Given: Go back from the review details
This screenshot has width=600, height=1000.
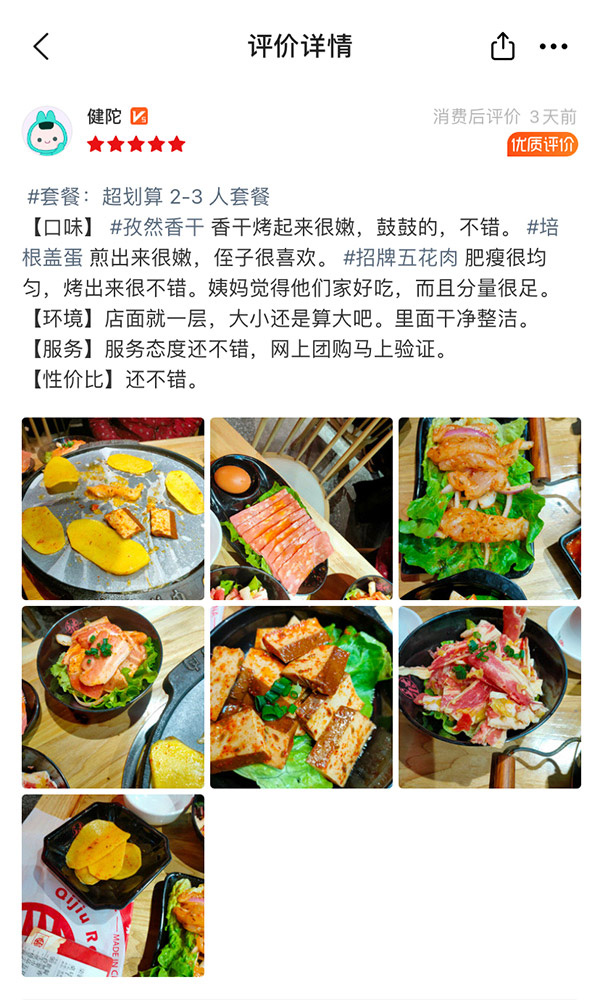Looking at the screenshot, I should pos(41,47).
